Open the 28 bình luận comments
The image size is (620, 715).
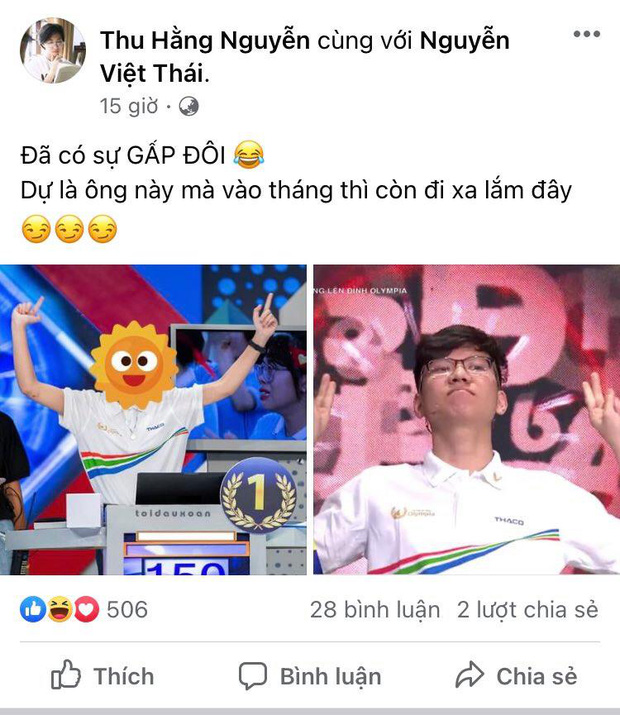click(375, 609)
